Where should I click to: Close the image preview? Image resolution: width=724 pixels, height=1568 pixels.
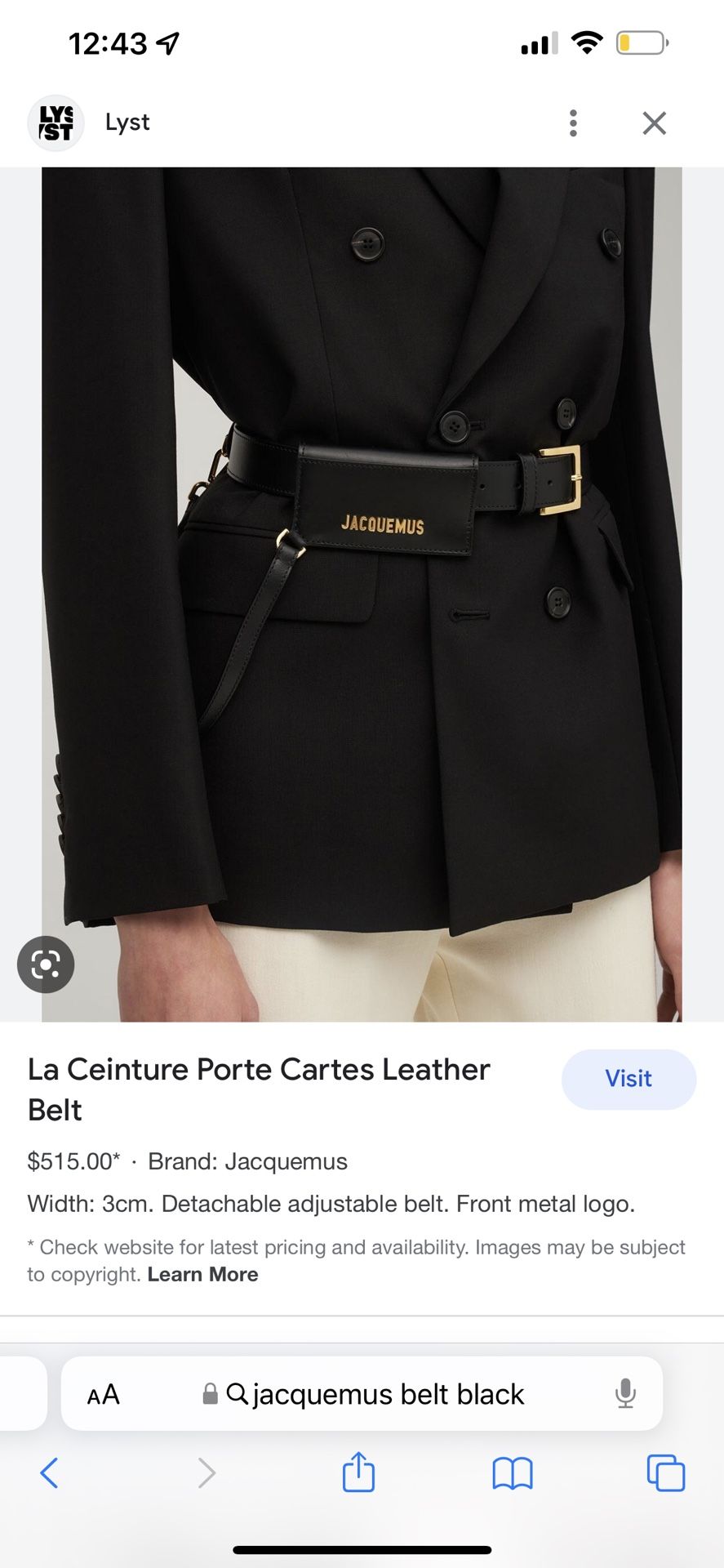(654, 123)
